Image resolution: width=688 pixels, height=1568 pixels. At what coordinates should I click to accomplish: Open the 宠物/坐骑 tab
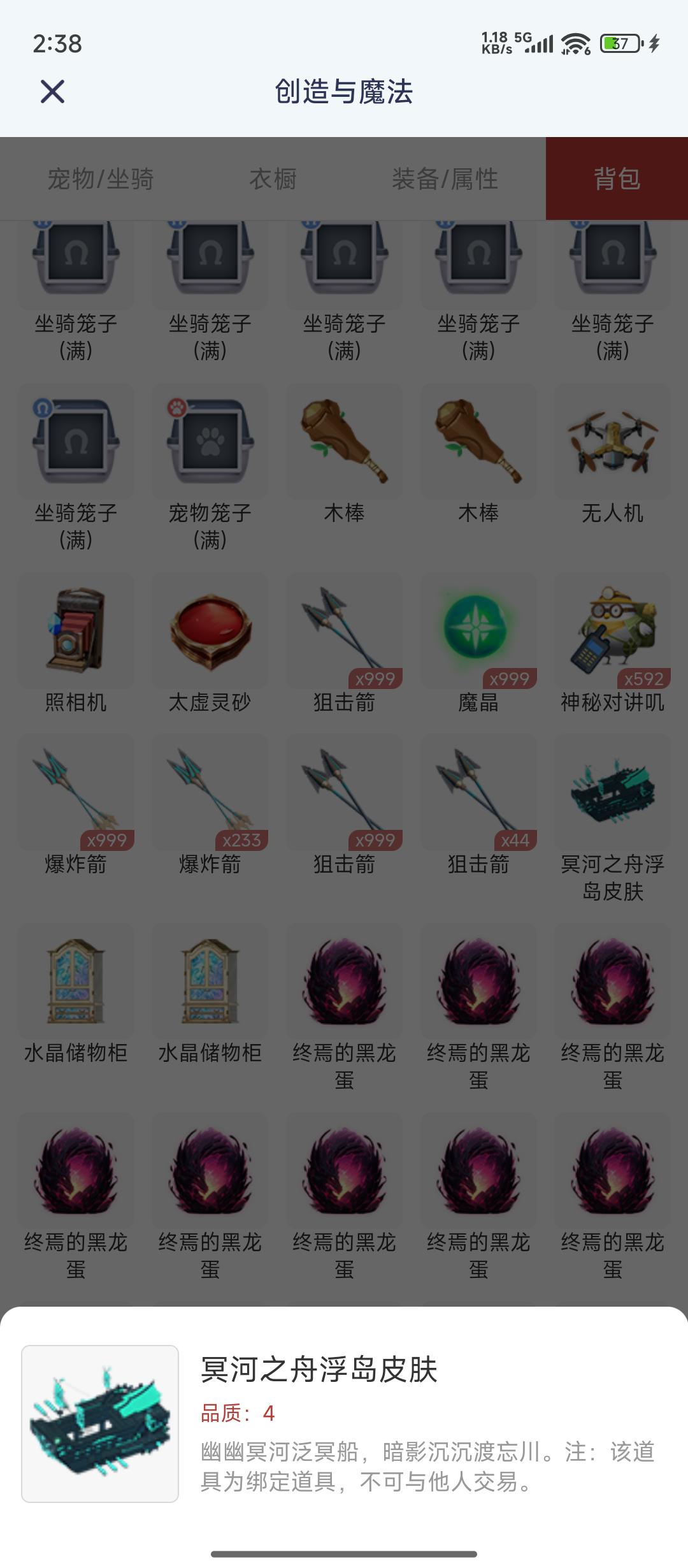[103, 179]
